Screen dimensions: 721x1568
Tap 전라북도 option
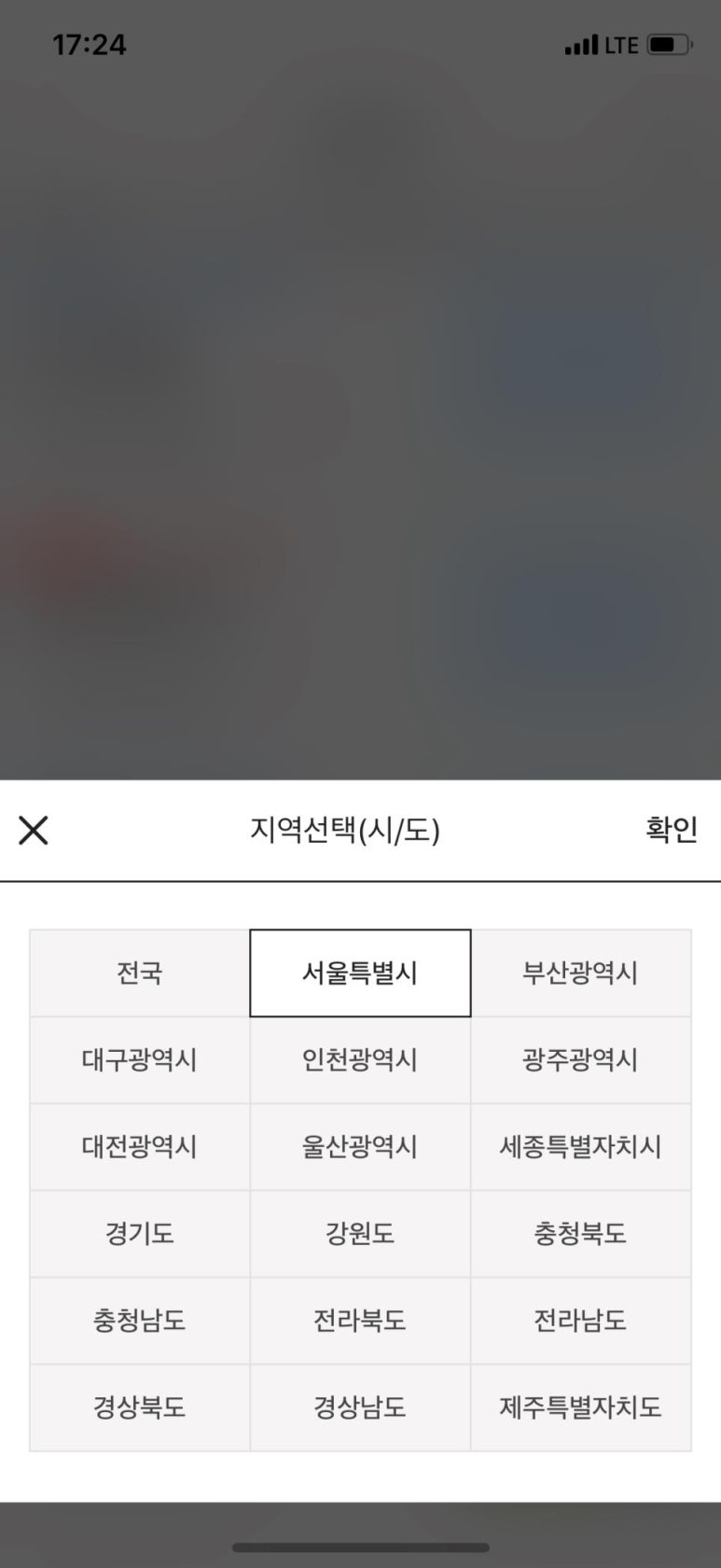[360, 1321]
